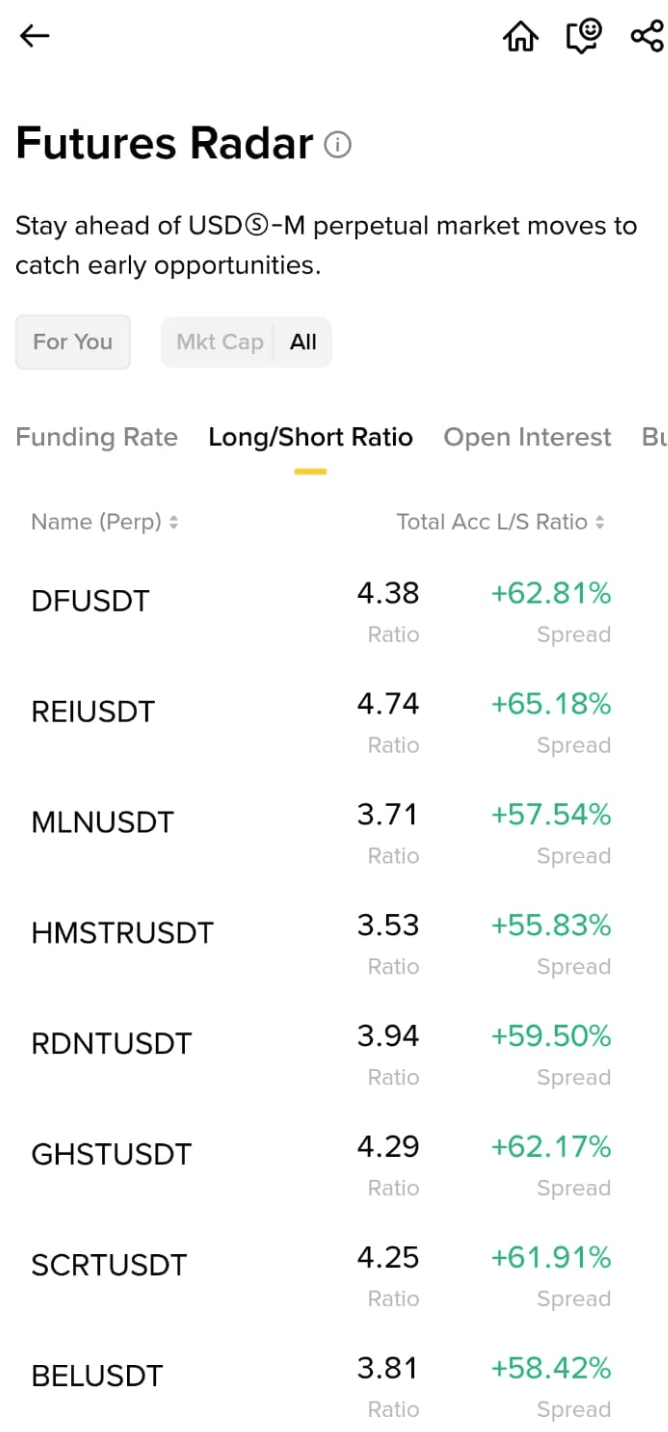
Task: Open the feedback chat icon
Action: [583, 37]
